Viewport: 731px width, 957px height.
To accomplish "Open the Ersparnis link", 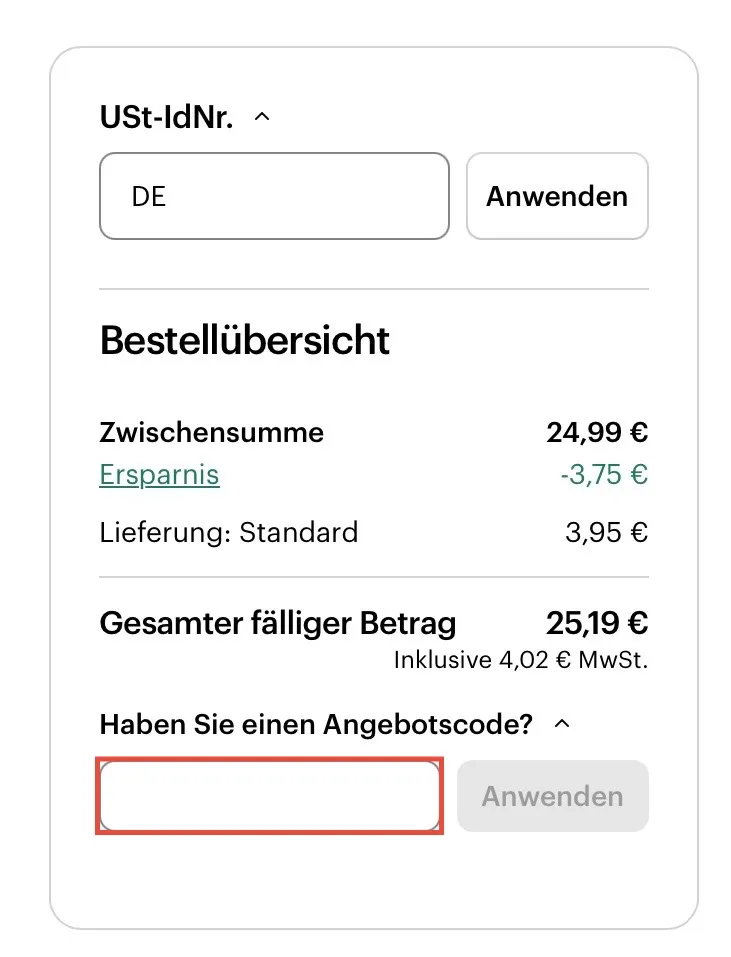I will coord(159,475).
